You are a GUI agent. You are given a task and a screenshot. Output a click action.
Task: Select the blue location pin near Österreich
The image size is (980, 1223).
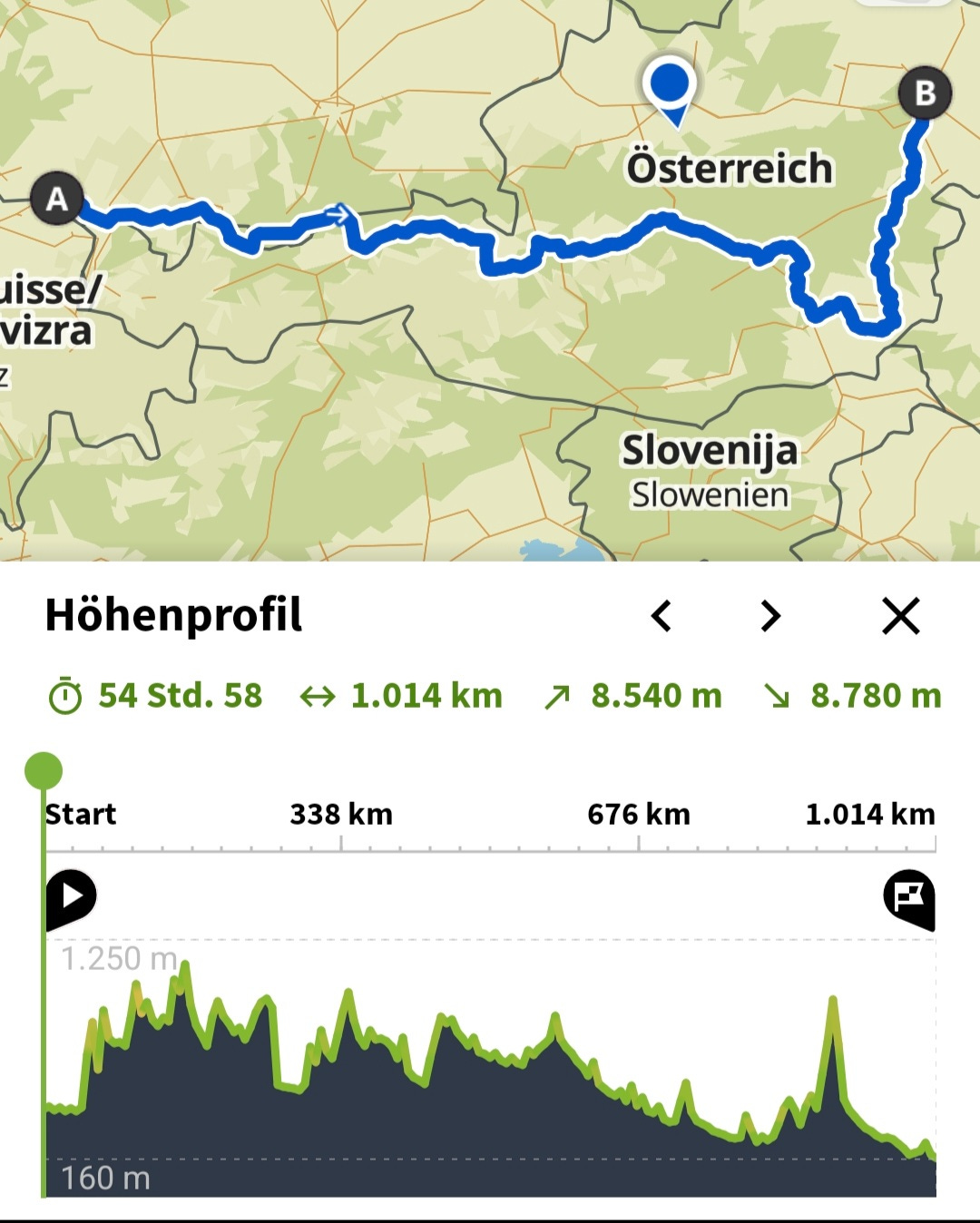pos(670,83)
